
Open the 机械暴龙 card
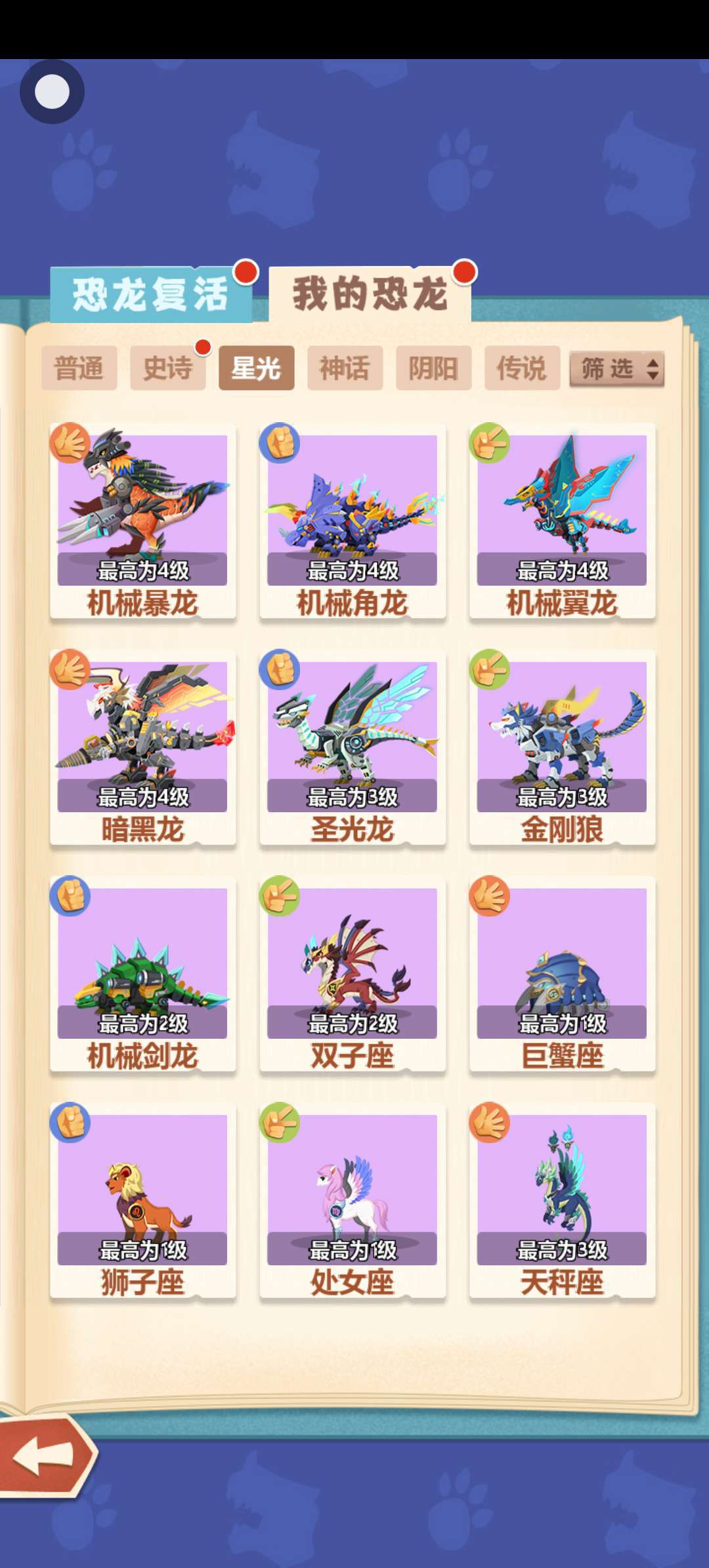pyautogui.click(x=142, y=519)
